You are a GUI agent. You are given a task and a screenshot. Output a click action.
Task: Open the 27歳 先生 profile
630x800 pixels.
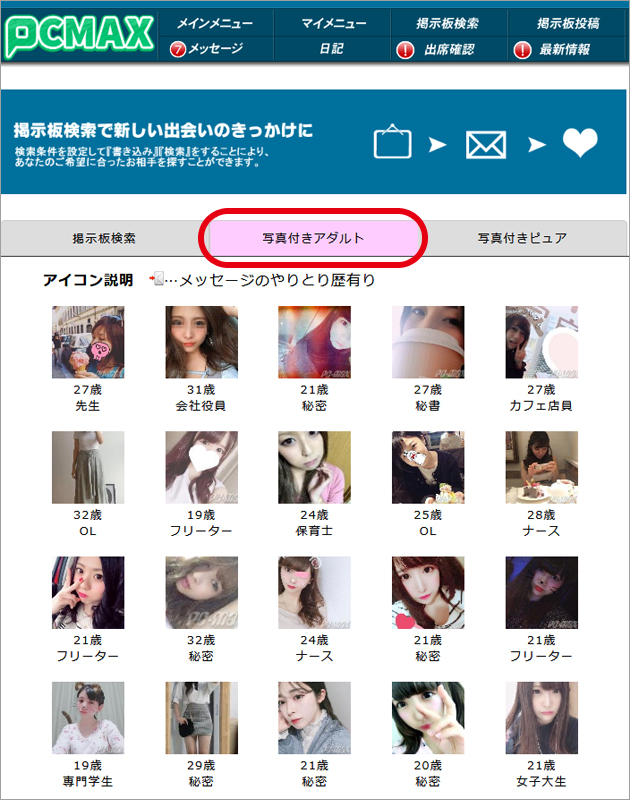click(x=88, y=342)
